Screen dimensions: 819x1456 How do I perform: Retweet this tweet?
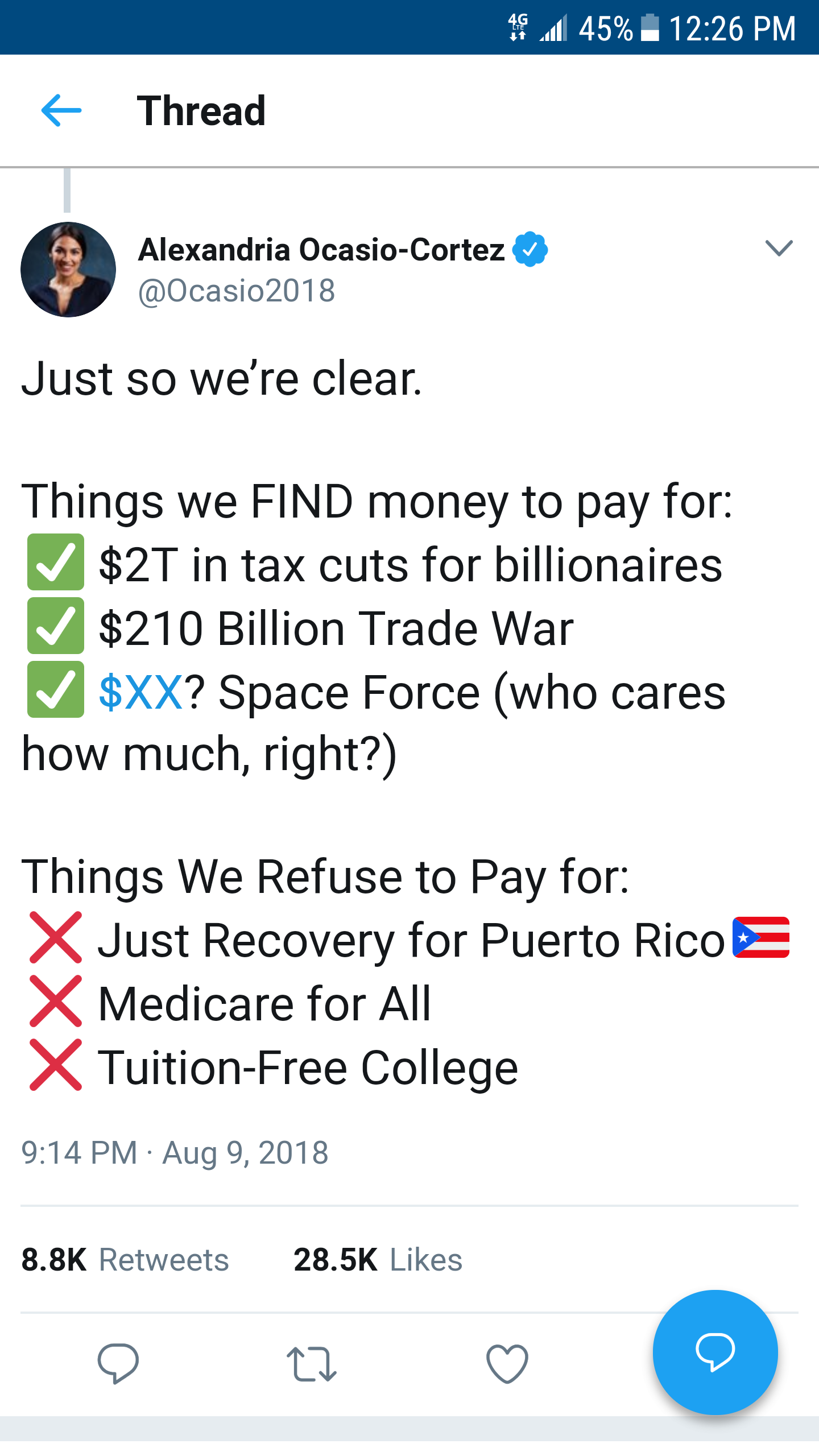point(311,1364)
